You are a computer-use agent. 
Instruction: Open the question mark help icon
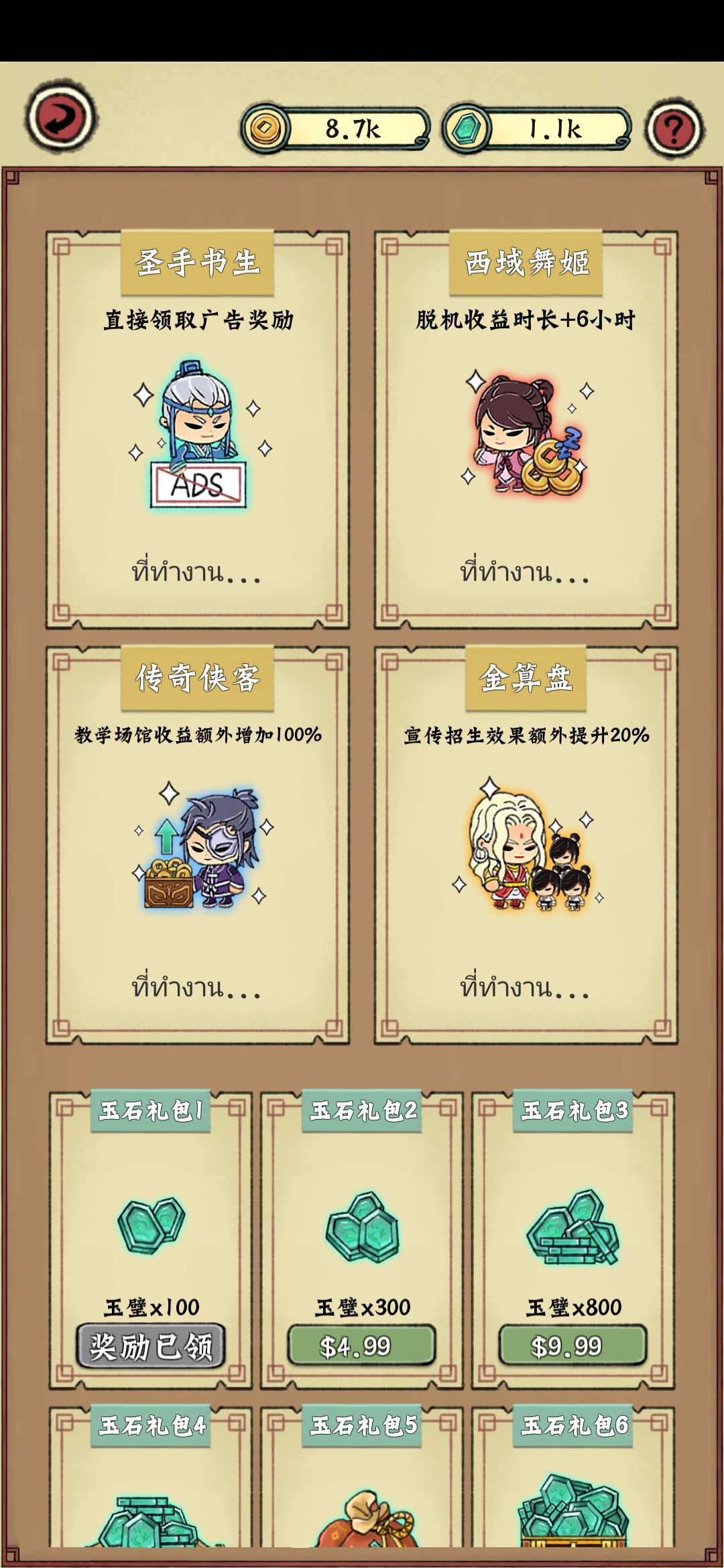pos(674,129)
